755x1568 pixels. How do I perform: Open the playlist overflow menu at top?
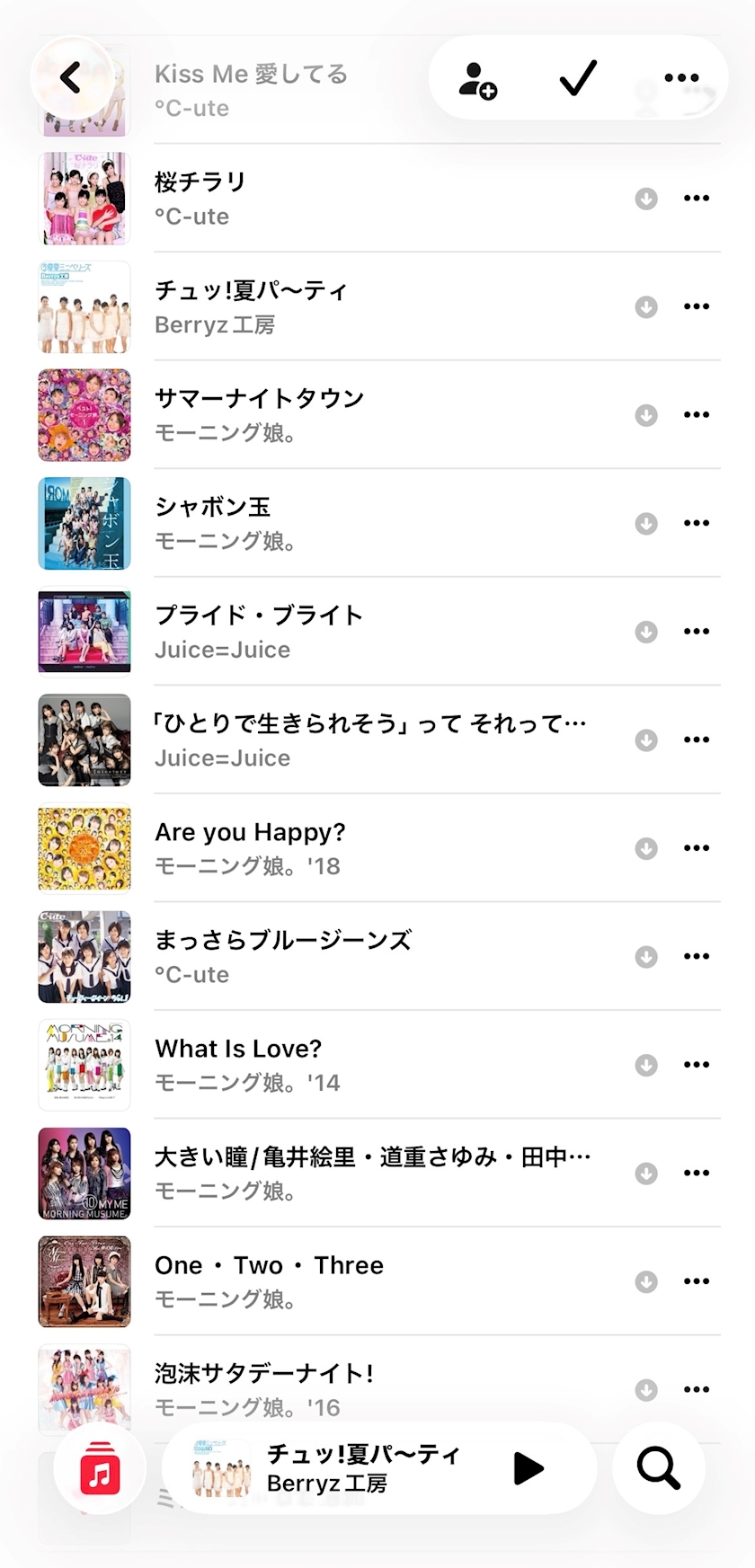coord(681,79)
